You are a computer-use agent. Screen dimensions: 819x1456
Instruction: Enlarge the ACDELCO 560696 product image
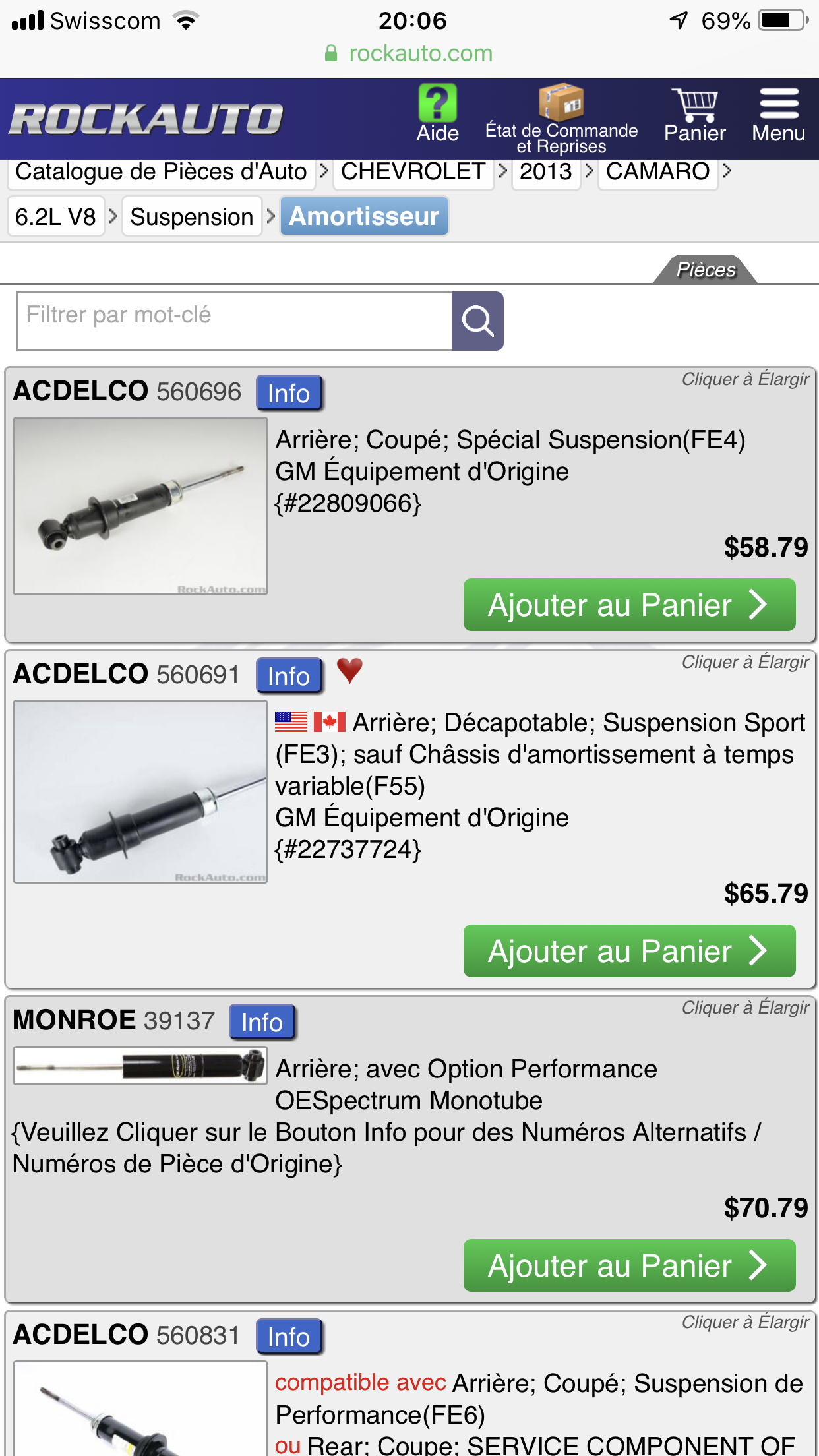[140, 506]
